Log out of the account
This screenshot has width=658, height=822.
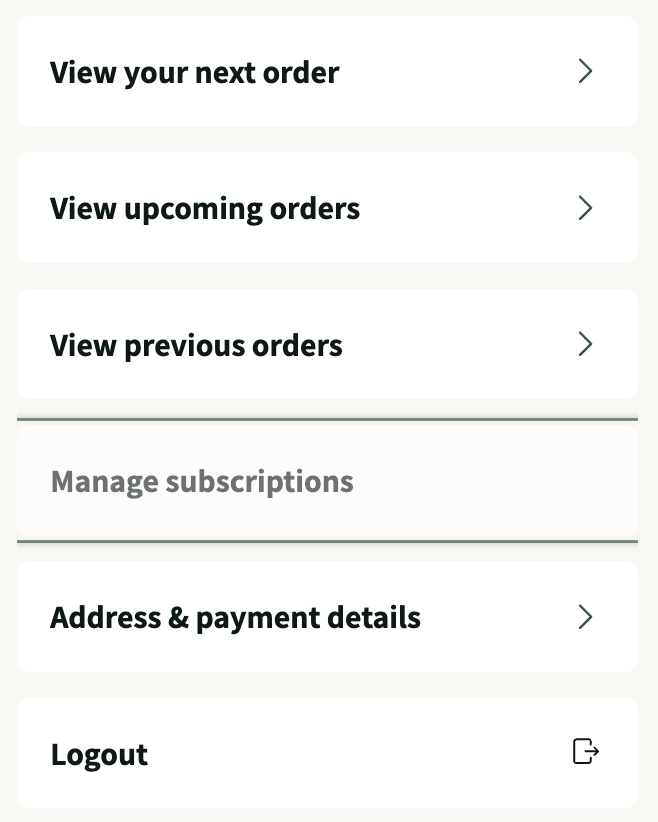[x=327, y=753]
